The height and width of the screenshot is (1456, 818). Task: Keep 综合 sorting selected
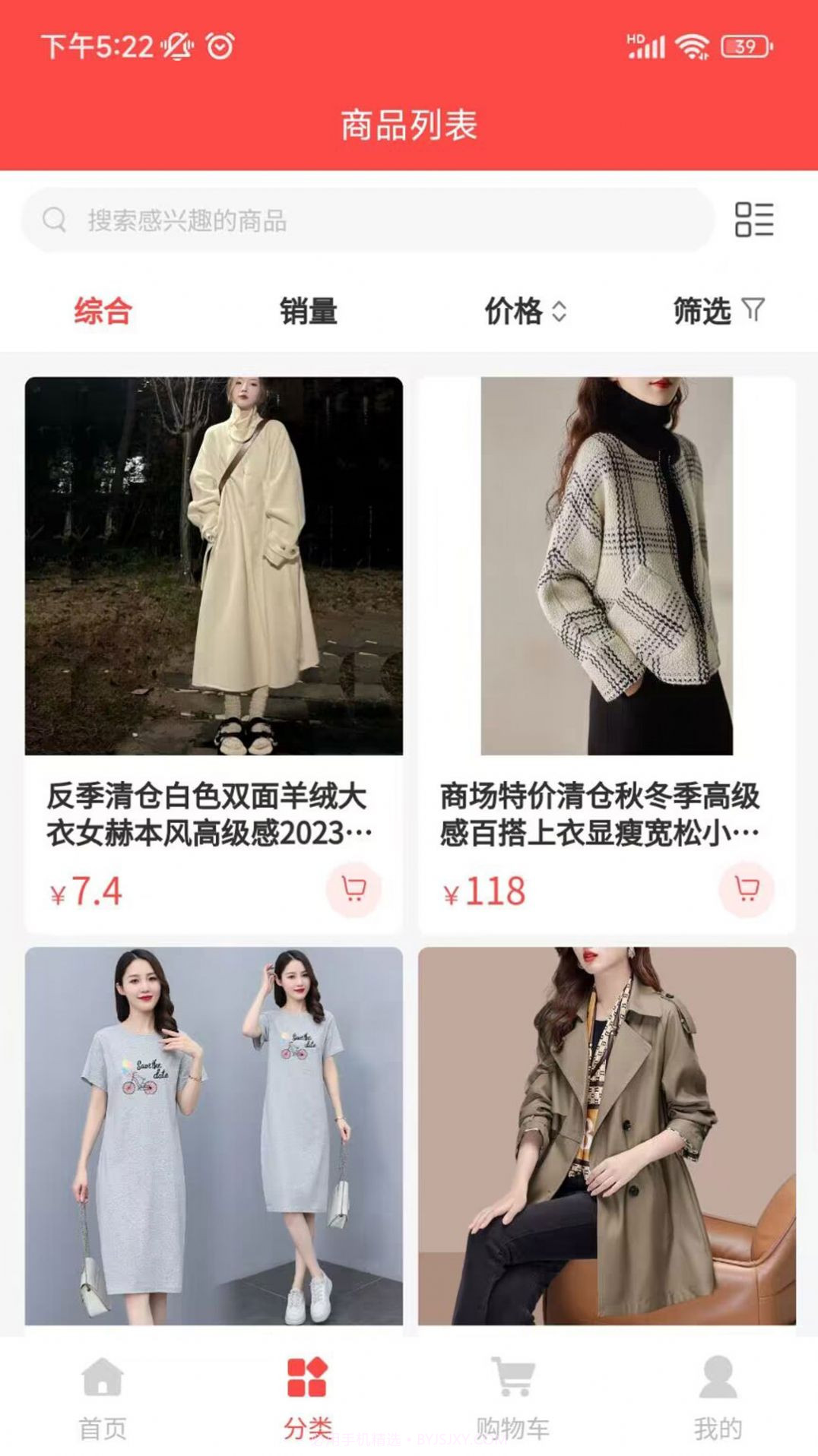coord(101,310)
